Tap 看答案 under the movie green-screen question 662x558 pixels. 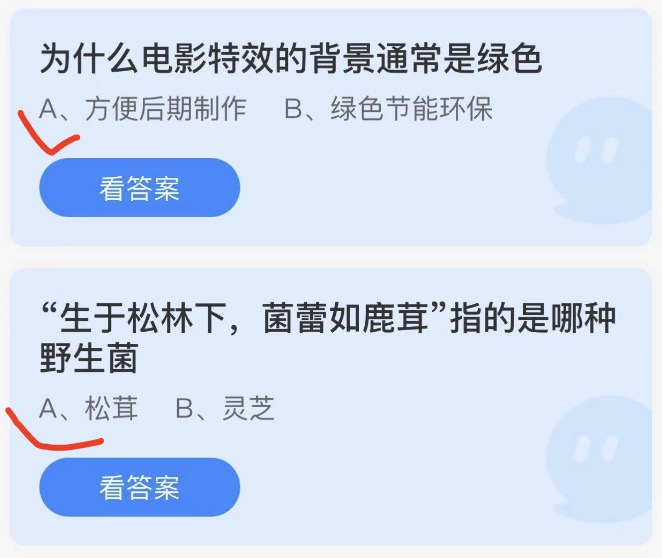coord(140,188)
